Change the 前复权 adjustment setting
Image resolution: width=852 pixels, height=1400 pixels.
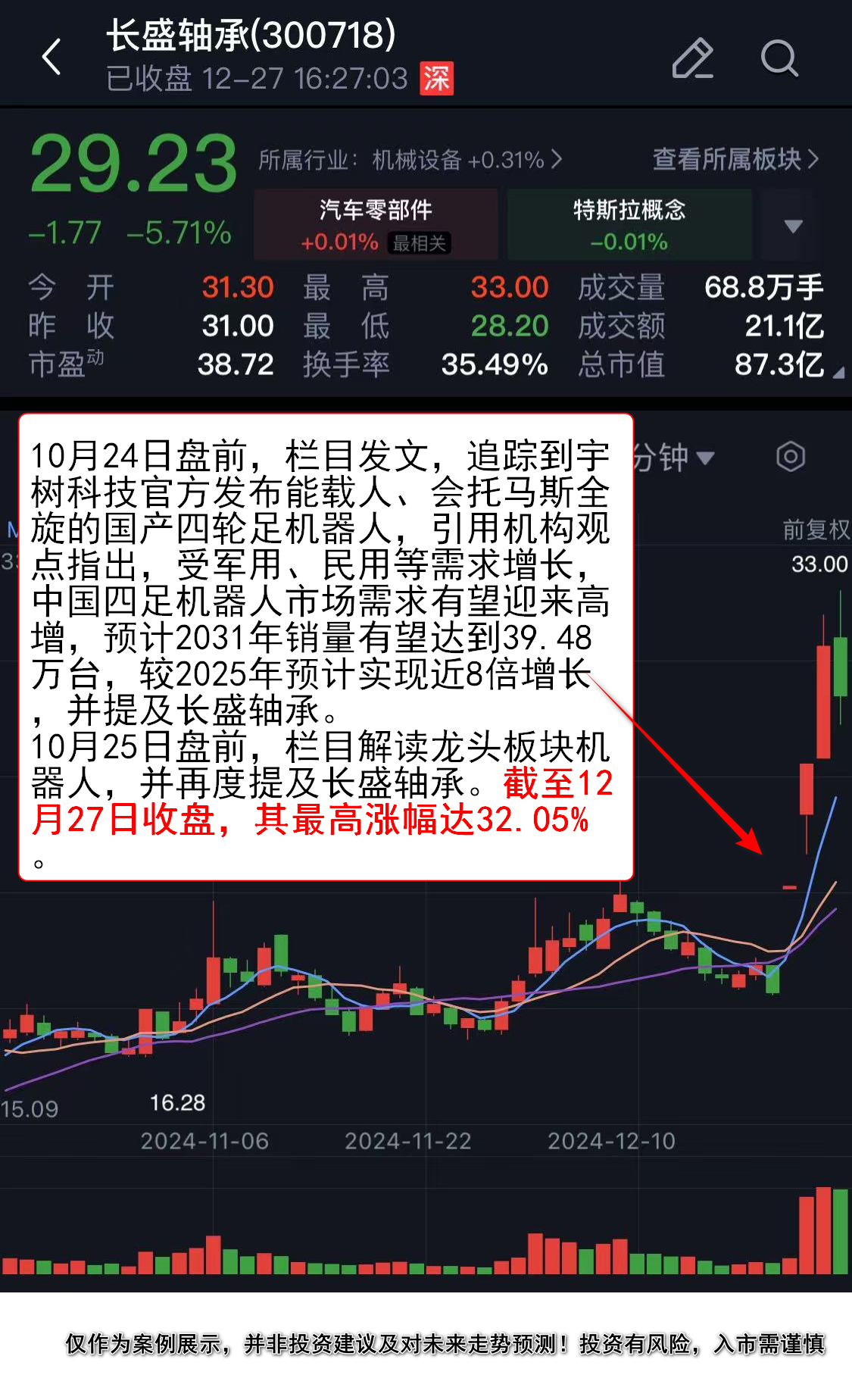(815, 529)
